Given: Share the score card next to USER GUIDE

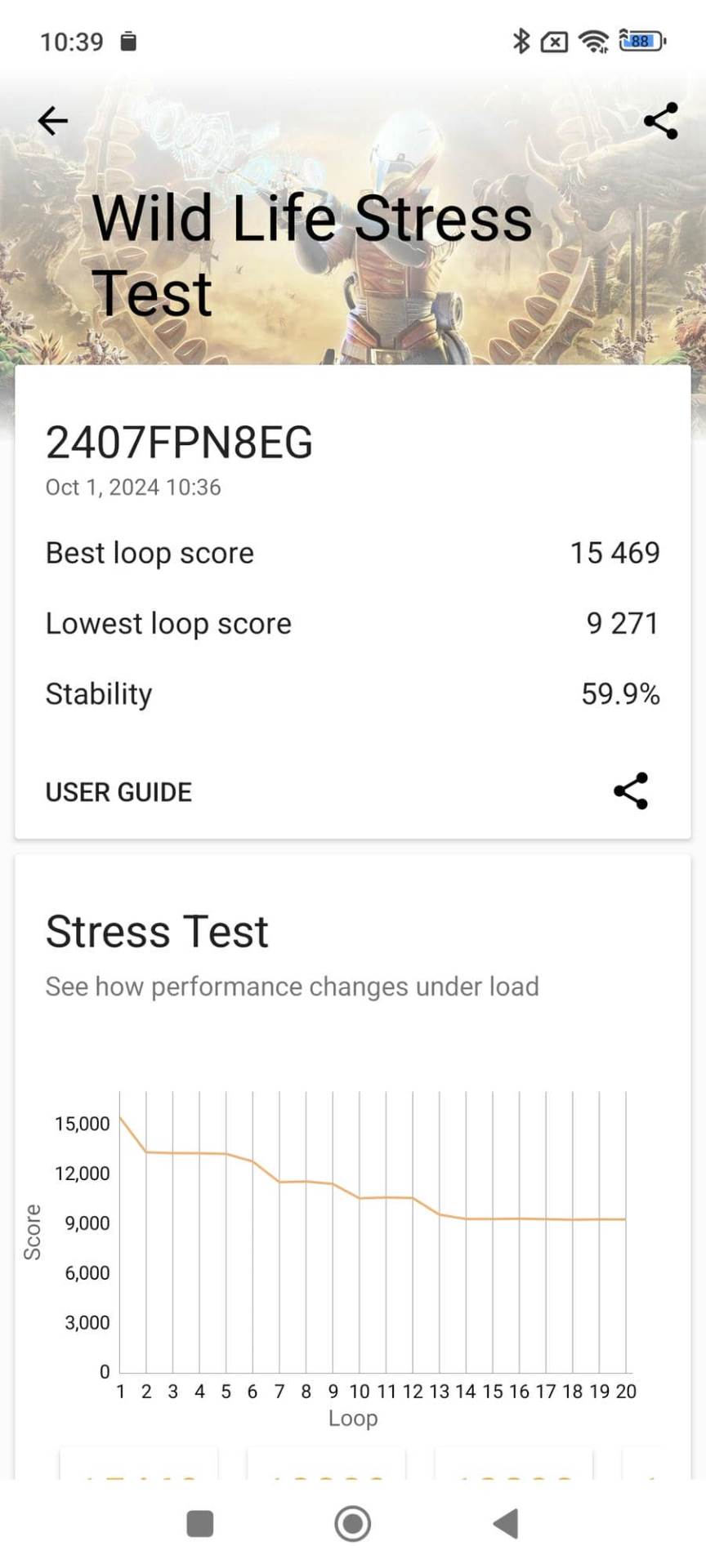Looking at the screenshot, I should (x=630, y=791).
